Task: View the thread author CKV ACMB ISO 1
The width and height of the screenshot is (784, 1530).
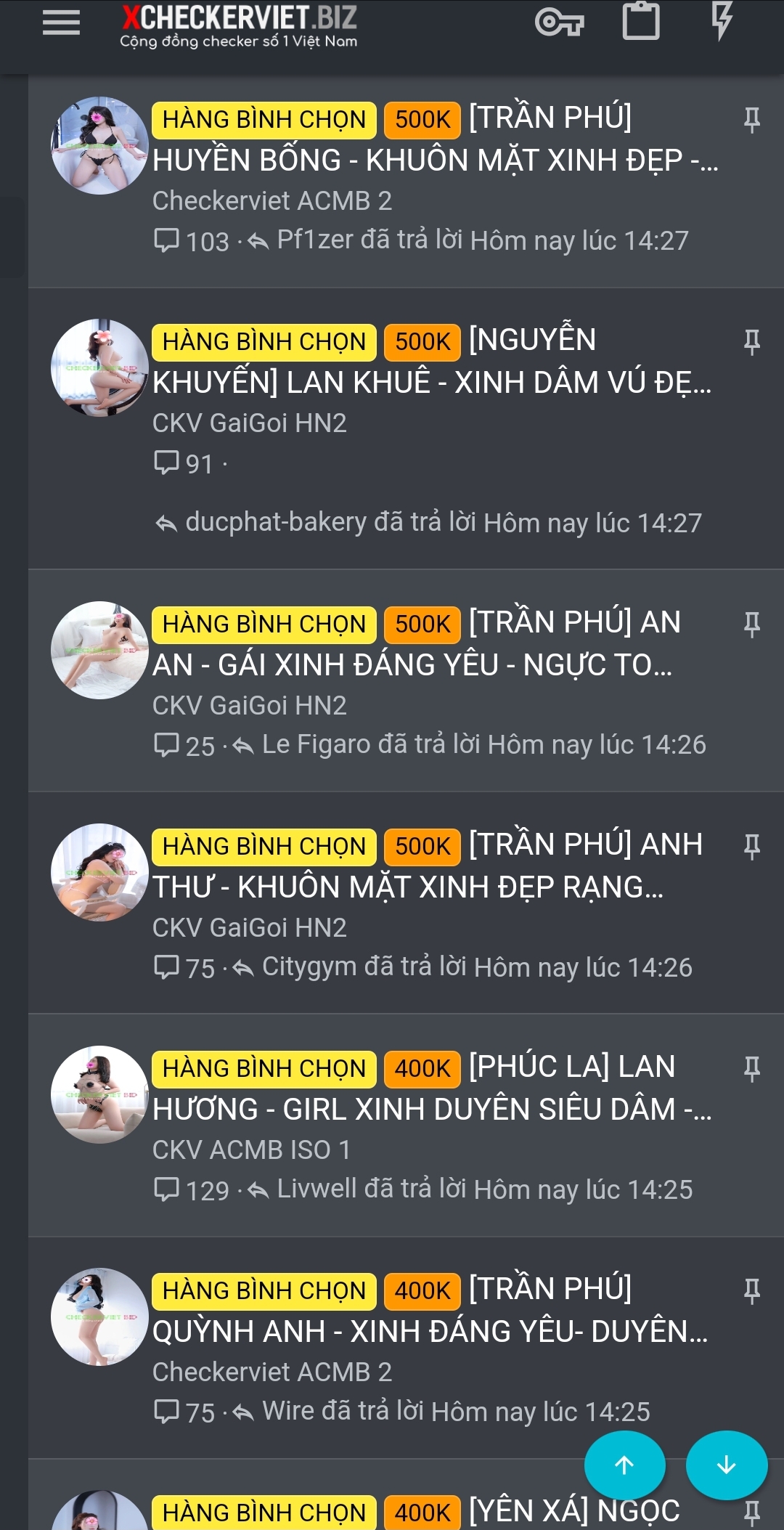Action: (x=251, y=1150)
